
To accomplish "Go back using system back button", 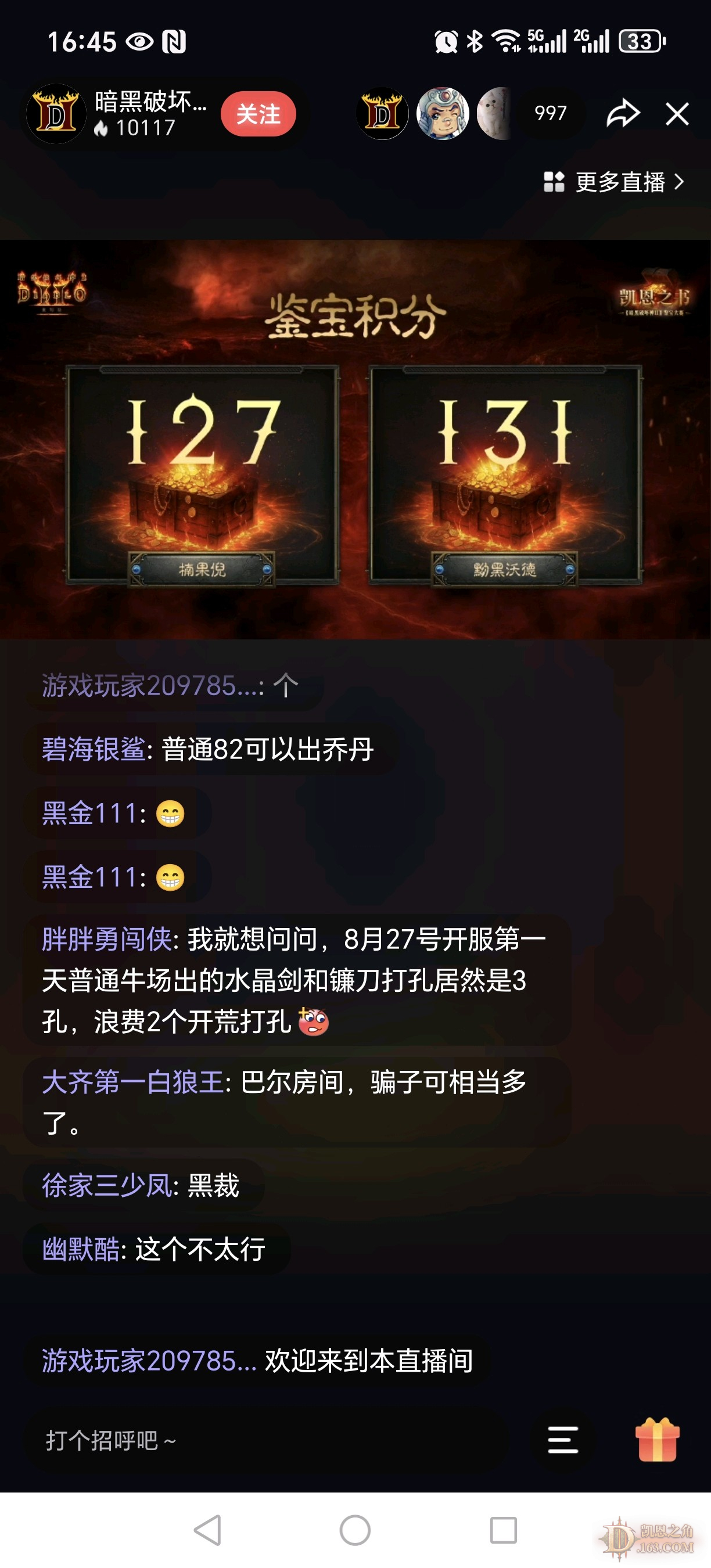I will [x=207, y=1530].
